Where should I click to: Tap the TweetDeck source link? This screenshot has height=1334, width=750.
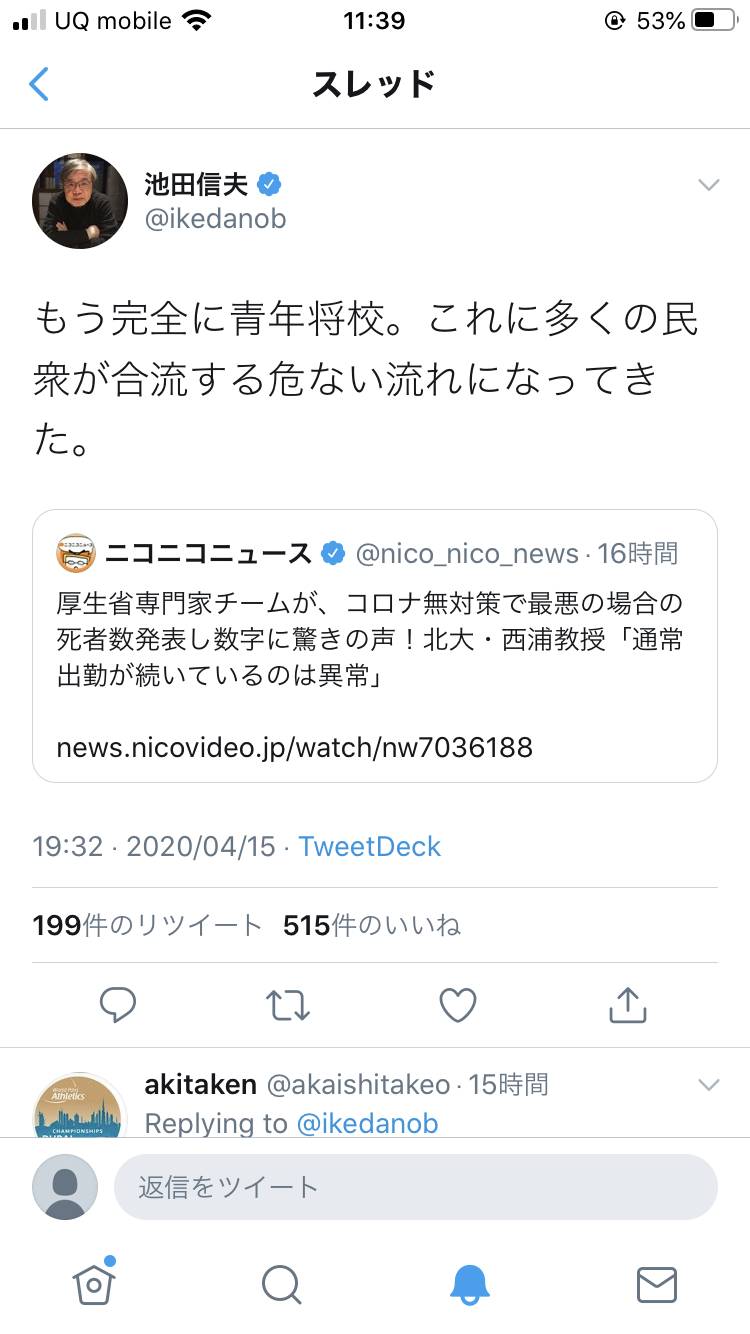click(x=370, y=846)
